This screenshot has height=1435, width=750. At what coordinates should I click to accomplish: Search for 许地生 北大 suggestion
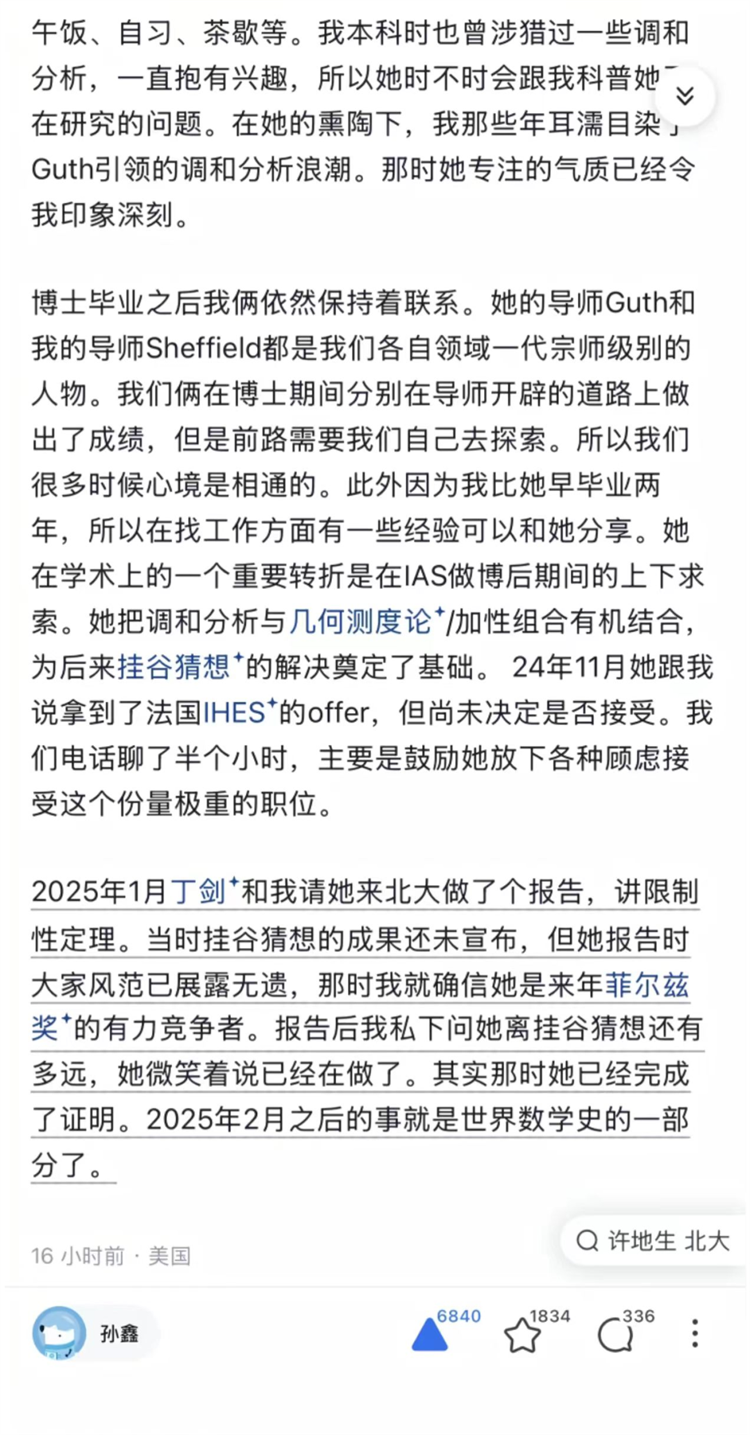pyautogui.click(x=653, y=1241)
